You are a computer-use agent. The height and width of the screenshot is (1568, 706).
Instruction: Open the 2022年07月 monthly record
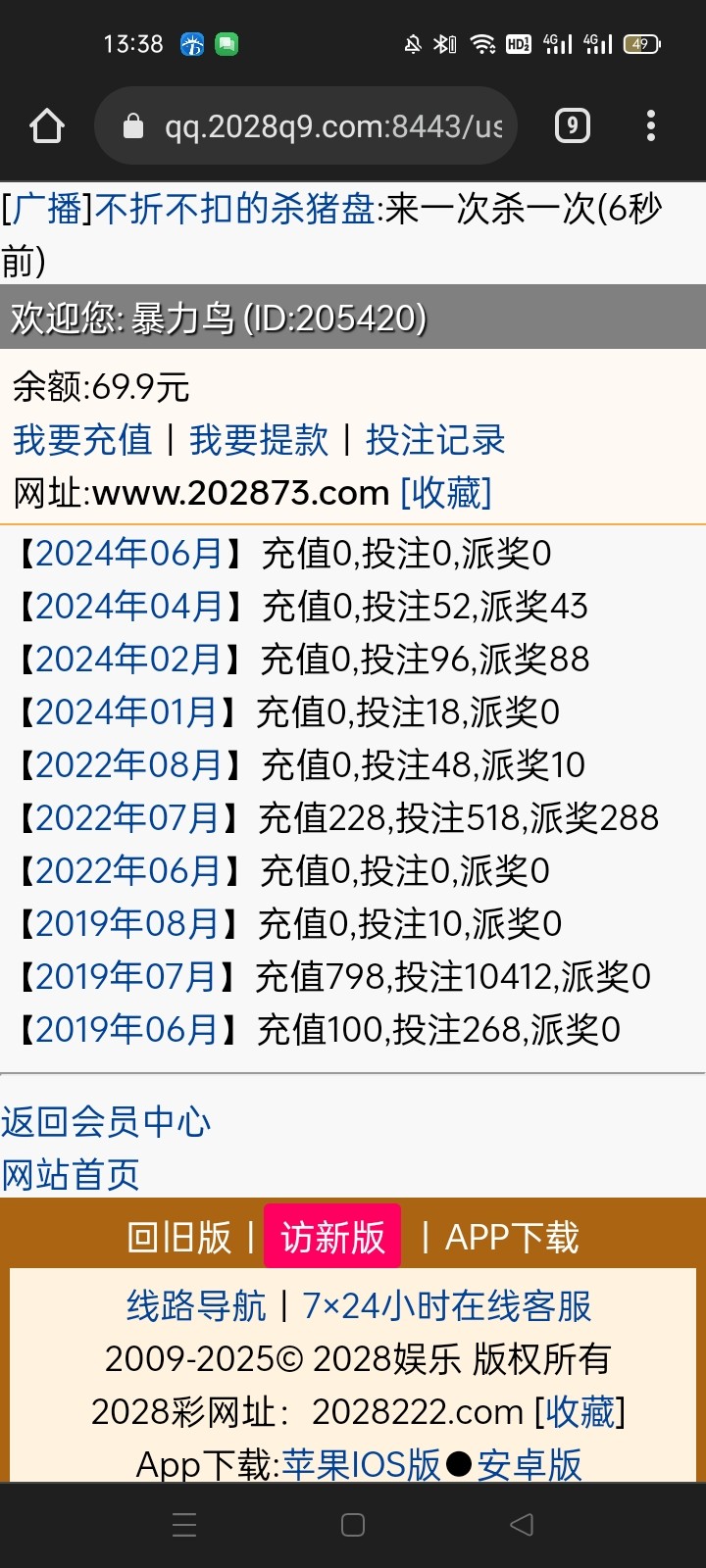pyautogui.click(x=128, y=818)
